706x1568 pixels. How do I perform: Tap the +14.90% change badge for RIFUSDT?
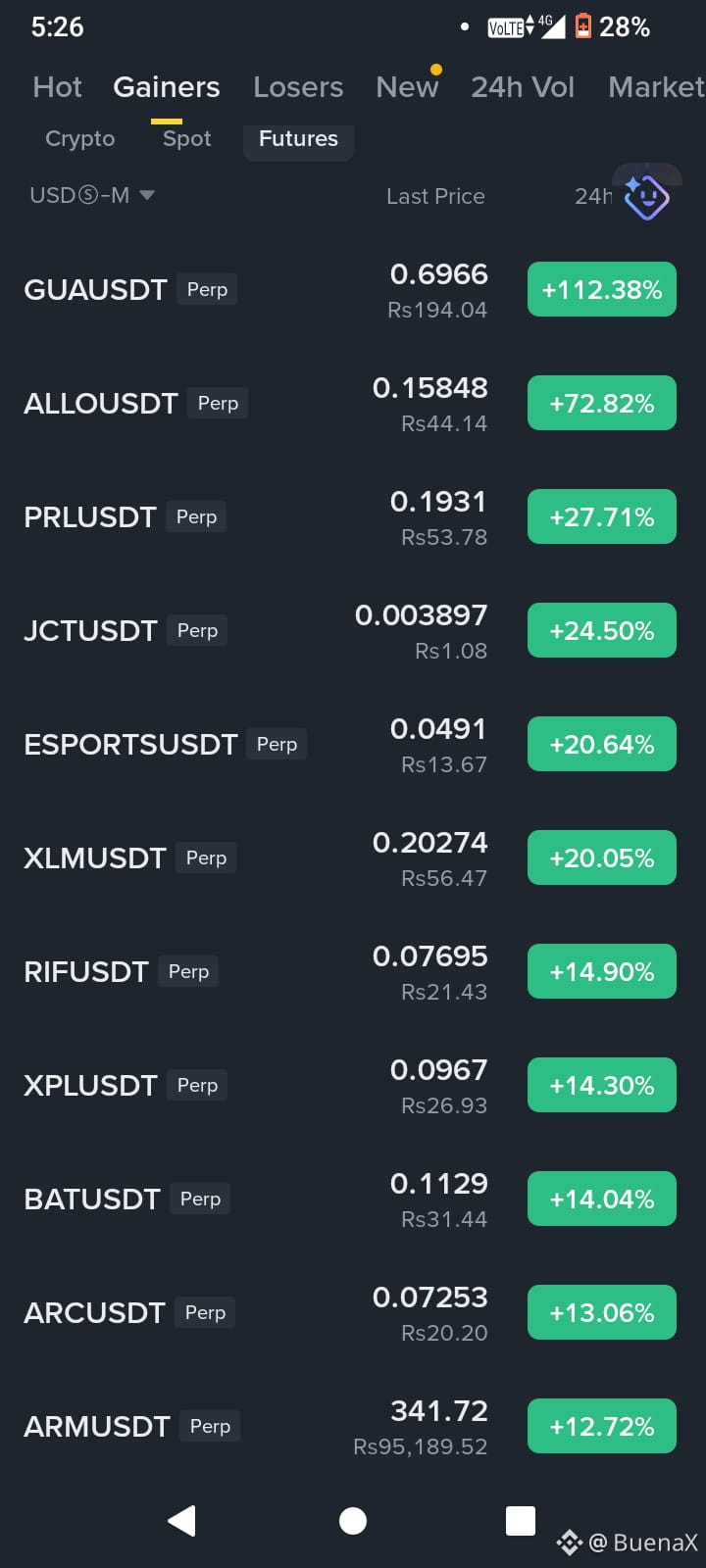tap(602, 971)
